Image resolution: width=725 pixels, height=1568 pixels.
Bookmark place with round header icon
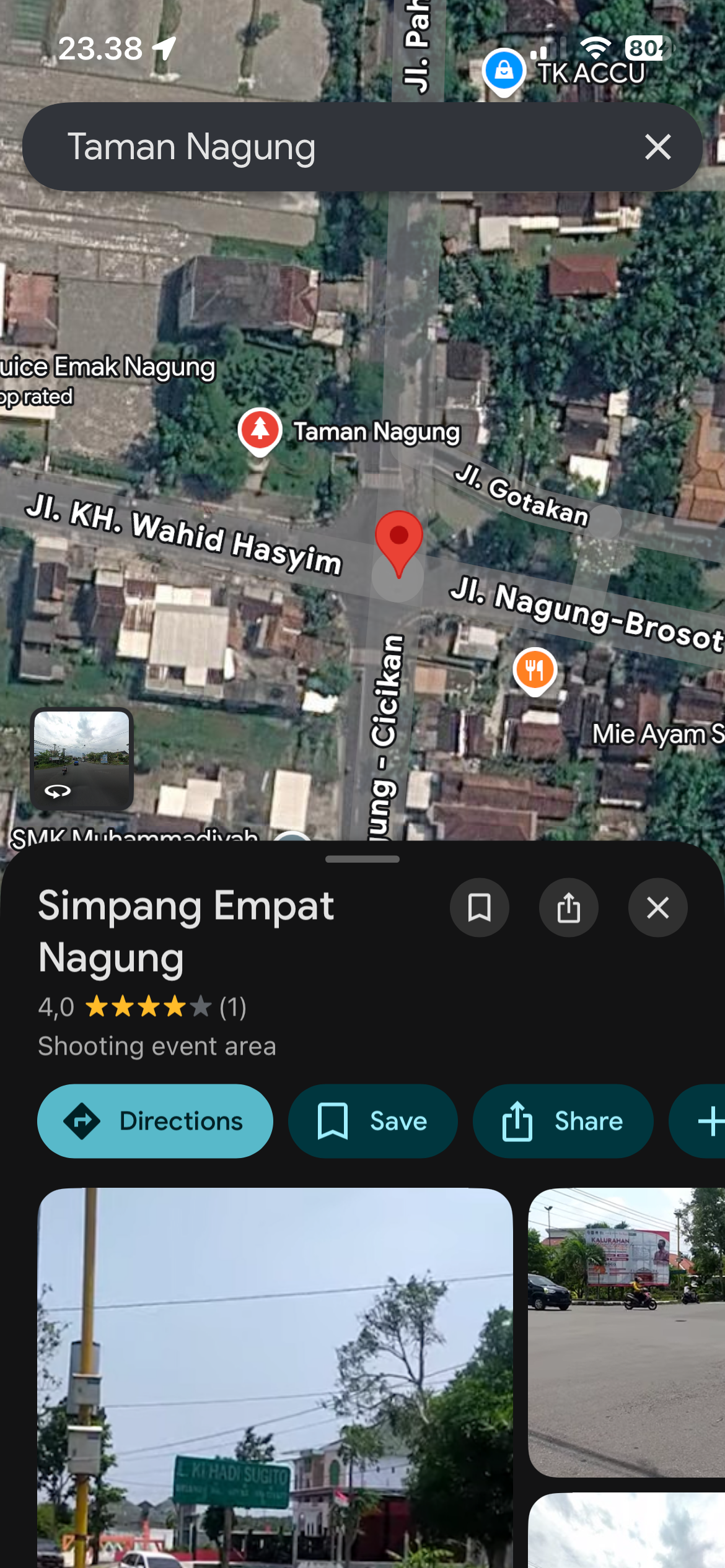tap(480, 908)
